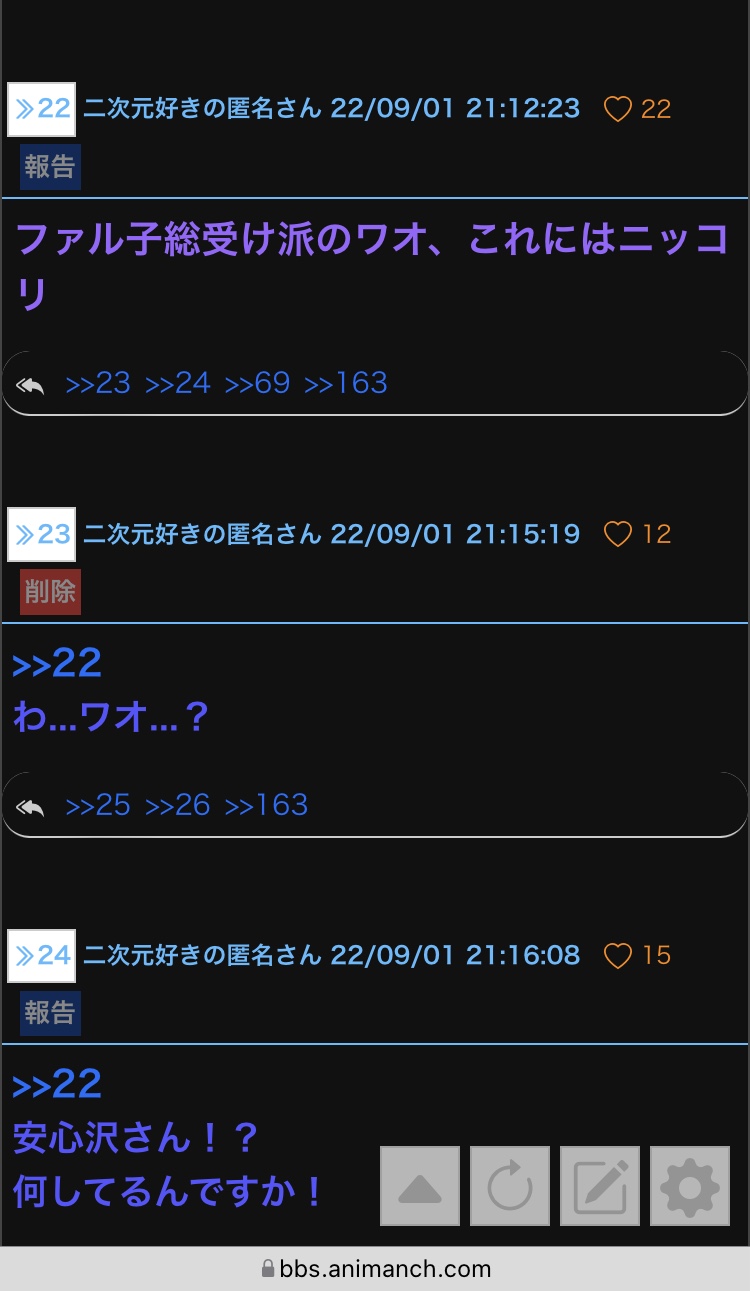Report post 24 with the 報告 button
Screen dimensions: 750x1291
tap(50, 1012)
